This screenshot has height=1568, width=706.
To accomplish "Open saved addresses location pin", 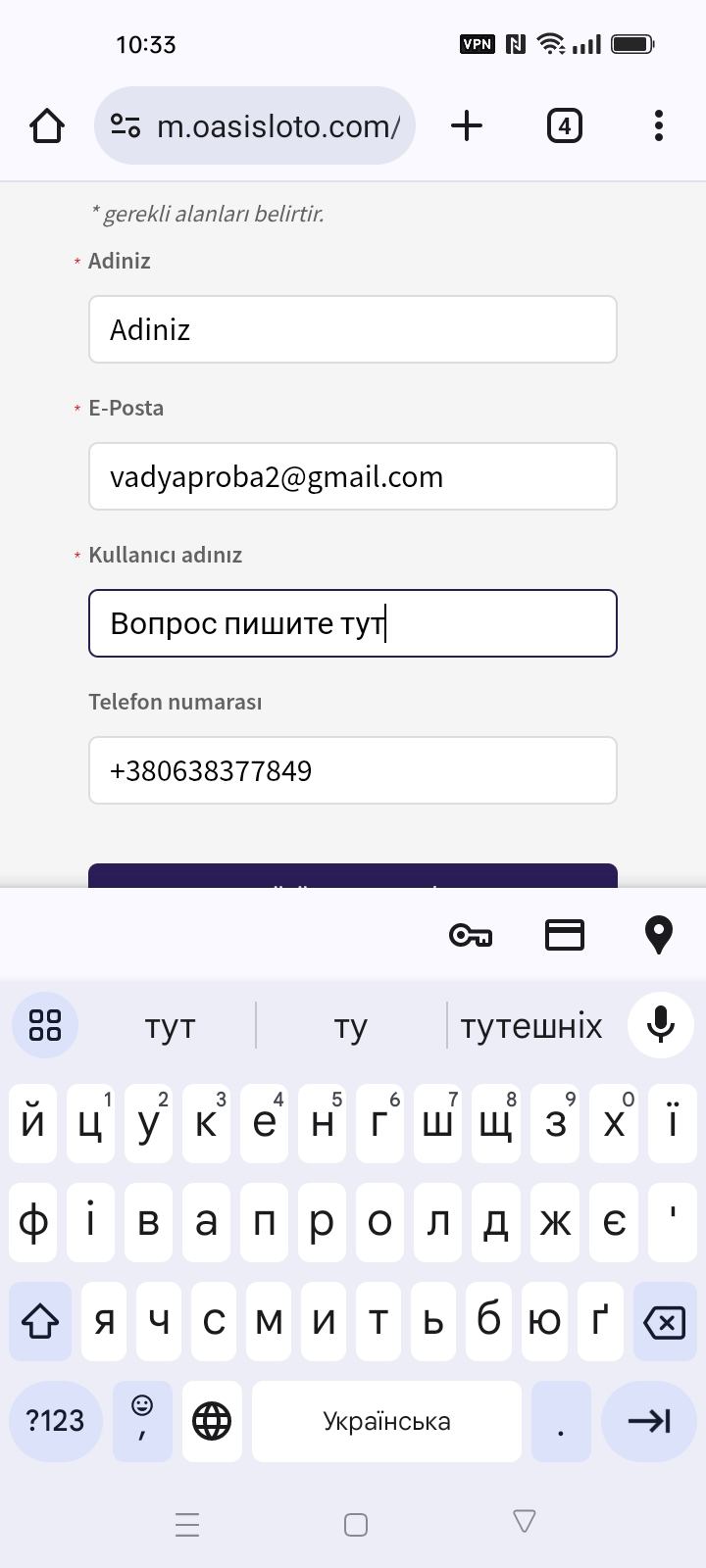I will (658, 935).
